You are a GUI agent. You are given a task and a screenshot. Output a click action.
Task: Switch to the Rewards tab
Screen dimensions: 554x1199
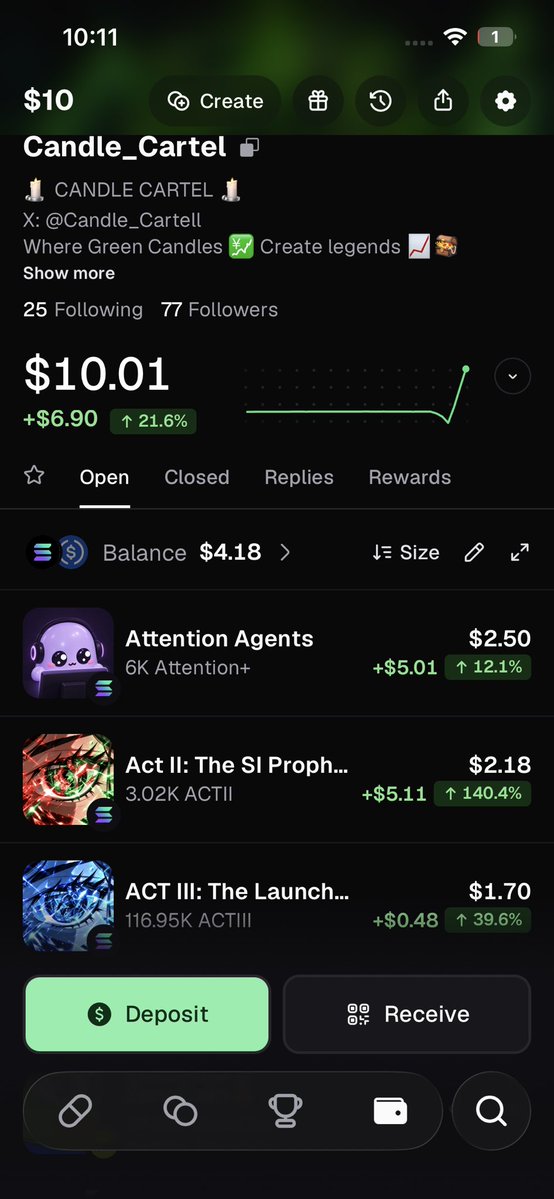pos(410,477)
